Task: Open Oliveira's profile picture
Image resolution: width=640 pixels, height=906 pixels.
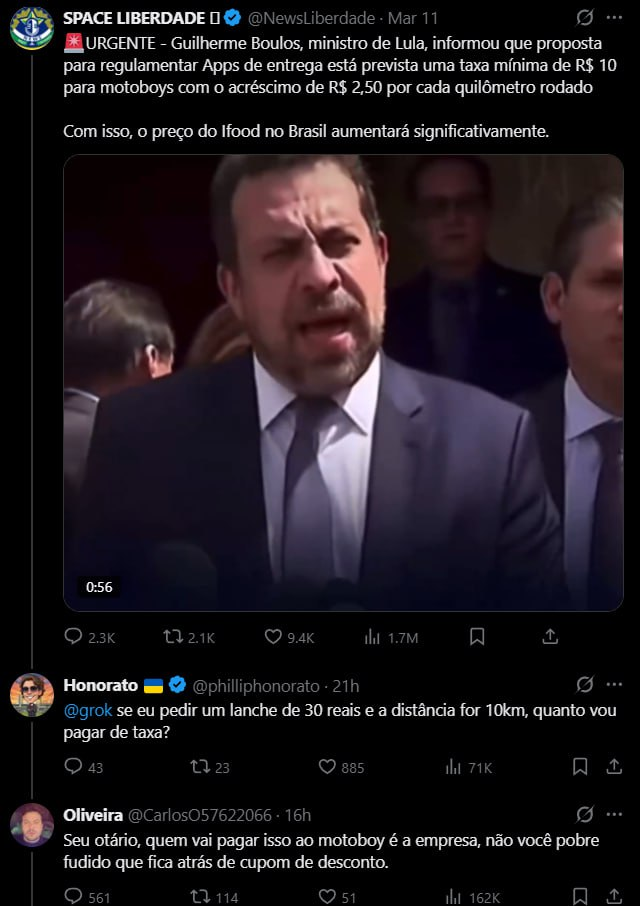Action: tap(32, 824)
